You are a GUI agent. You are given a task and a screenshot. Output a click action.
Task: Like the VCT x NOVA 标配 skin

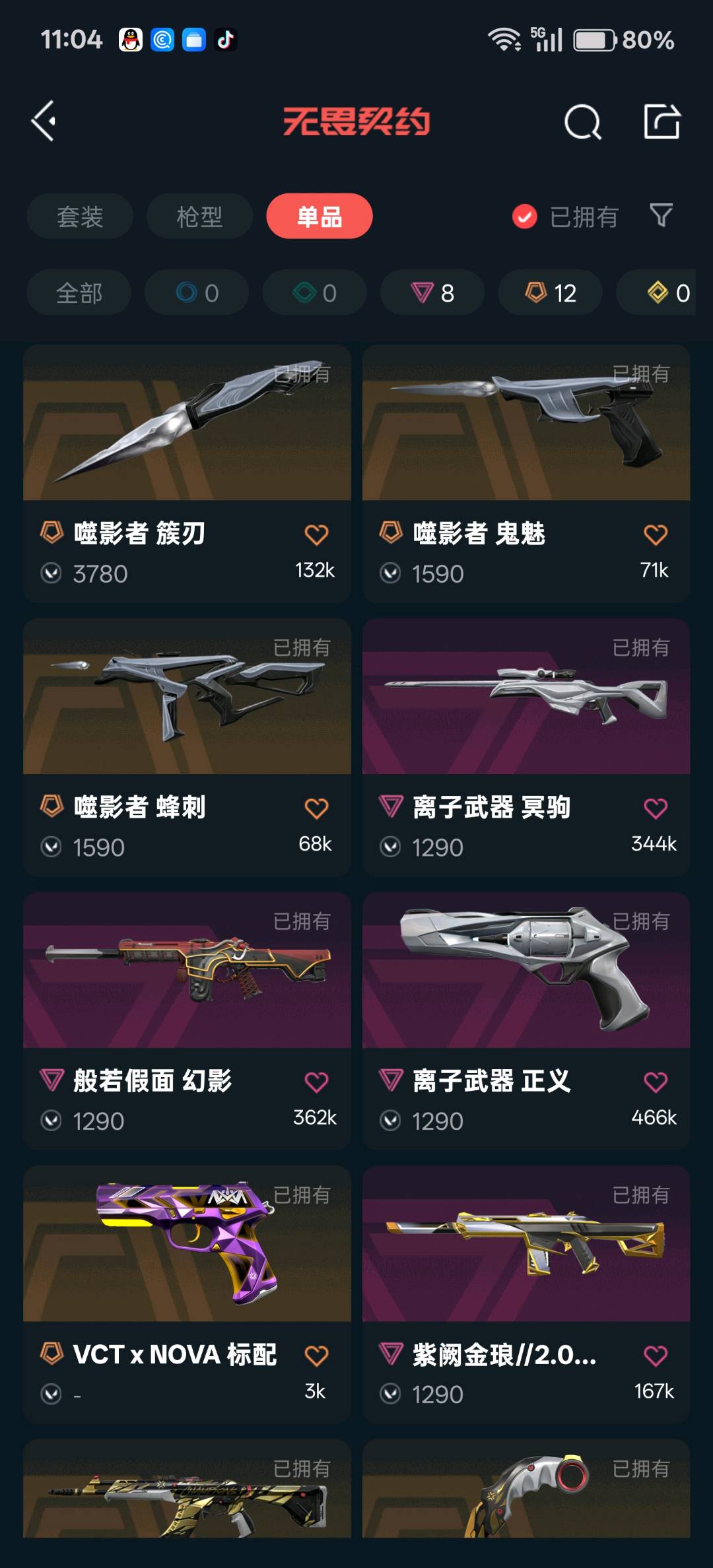coord(316,1356)
